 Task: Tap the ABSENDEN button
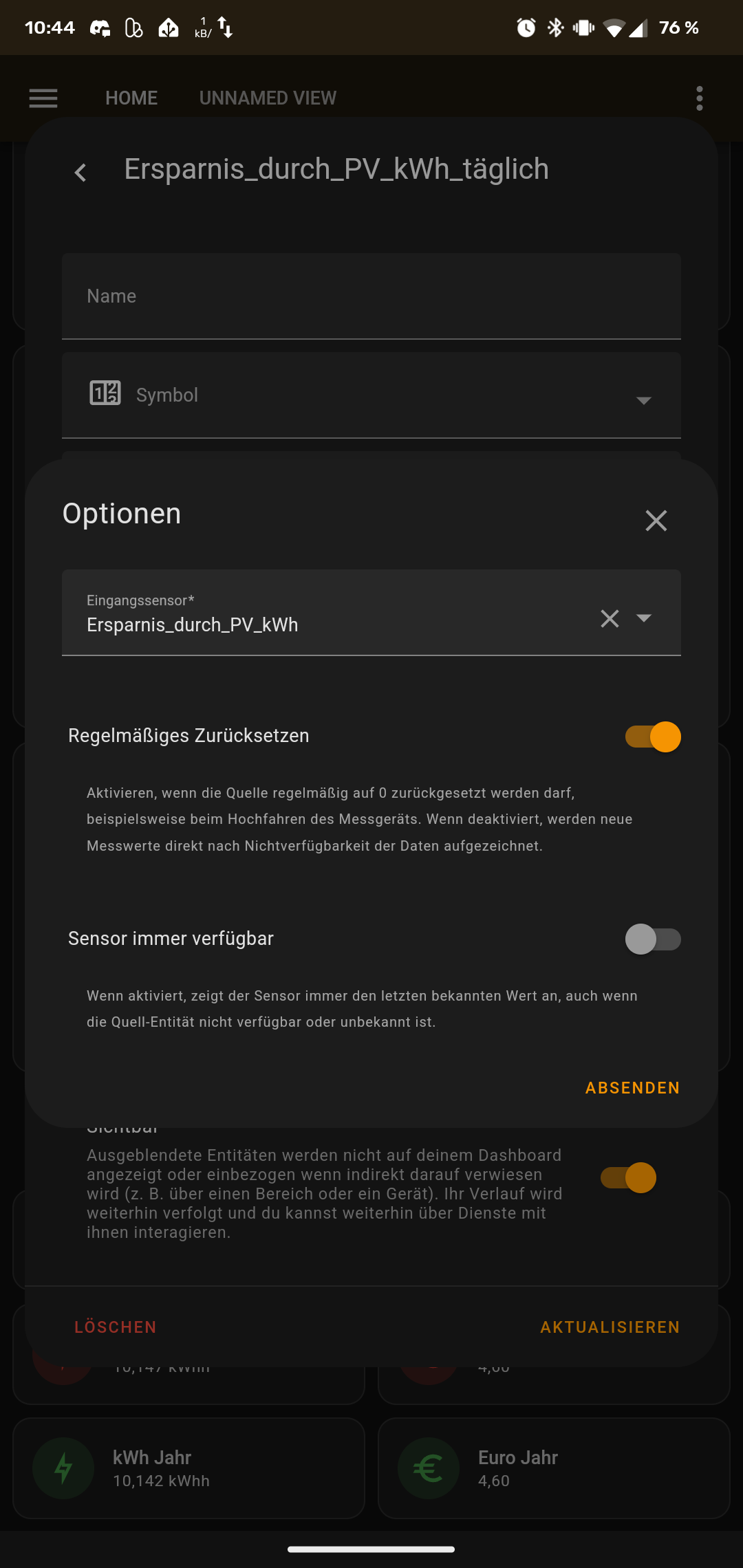pyautogui.click(x=632, y=1088)
